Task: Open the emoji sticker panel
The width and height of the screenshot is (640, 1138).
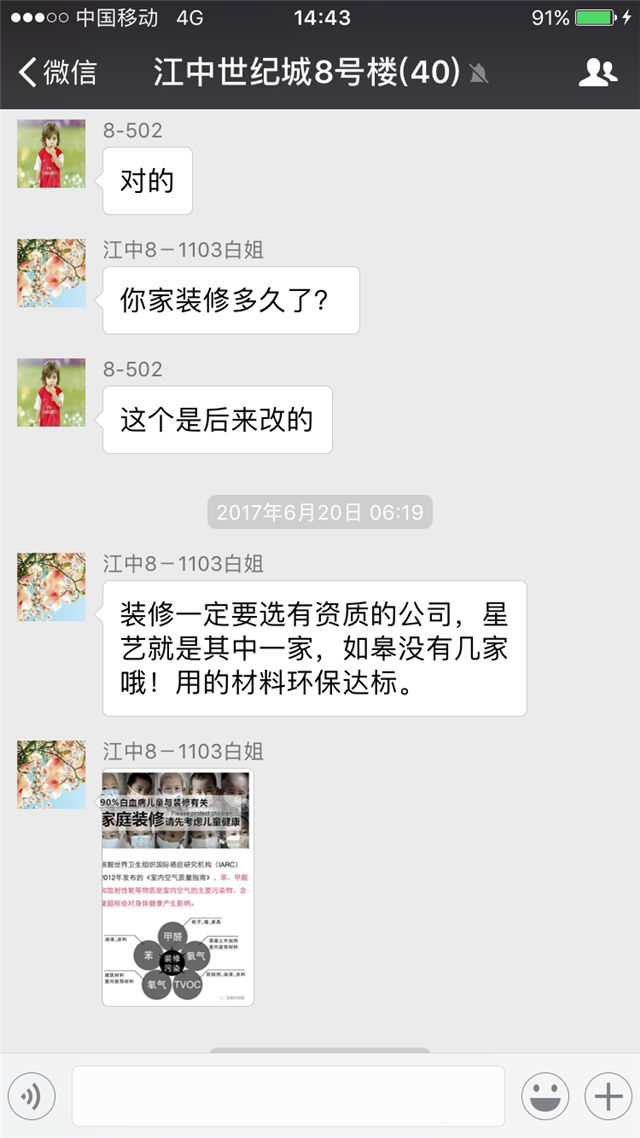Action: pos(545,1097)
